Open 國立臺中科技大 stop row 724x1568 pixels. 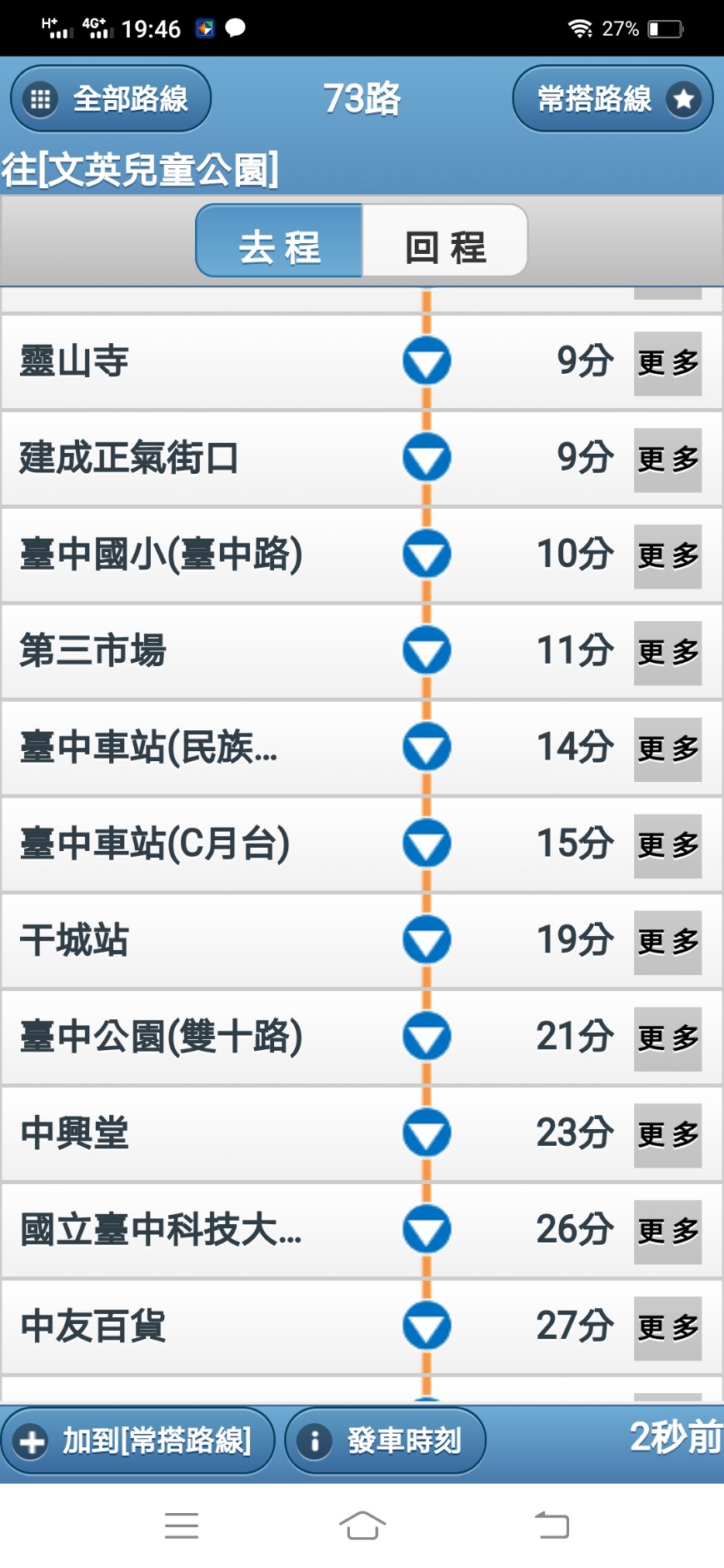click(362, 1230)
